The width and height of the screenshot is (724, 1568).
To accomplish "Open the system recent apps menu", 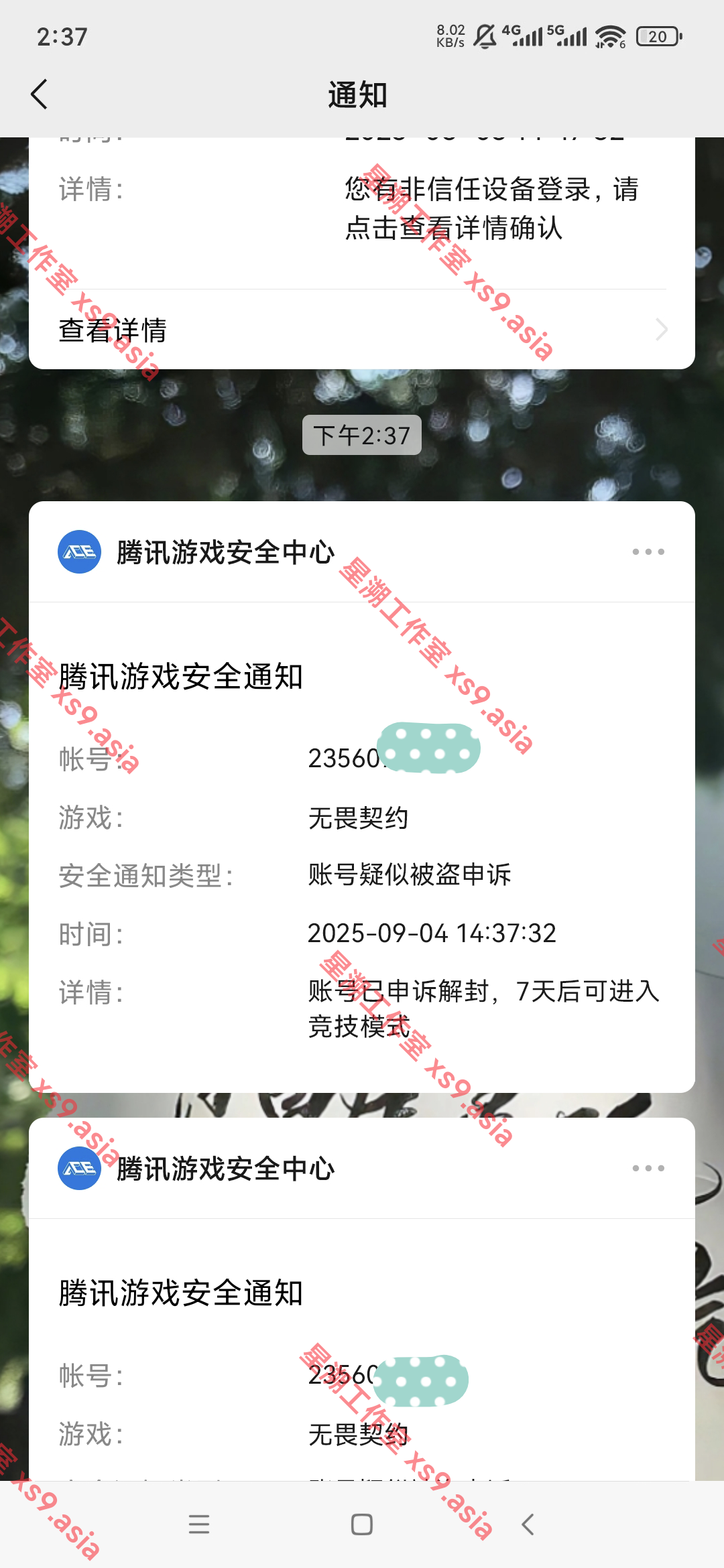I will pos(199,1524).
